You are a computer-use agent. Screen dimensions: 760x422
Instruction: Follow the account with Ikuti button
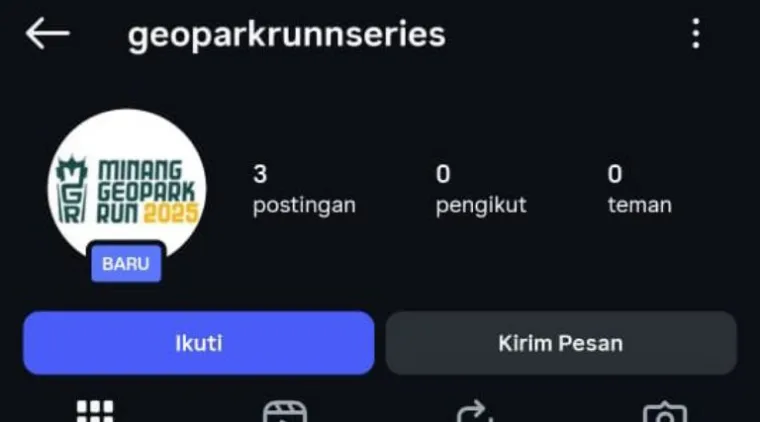[199, 343]
